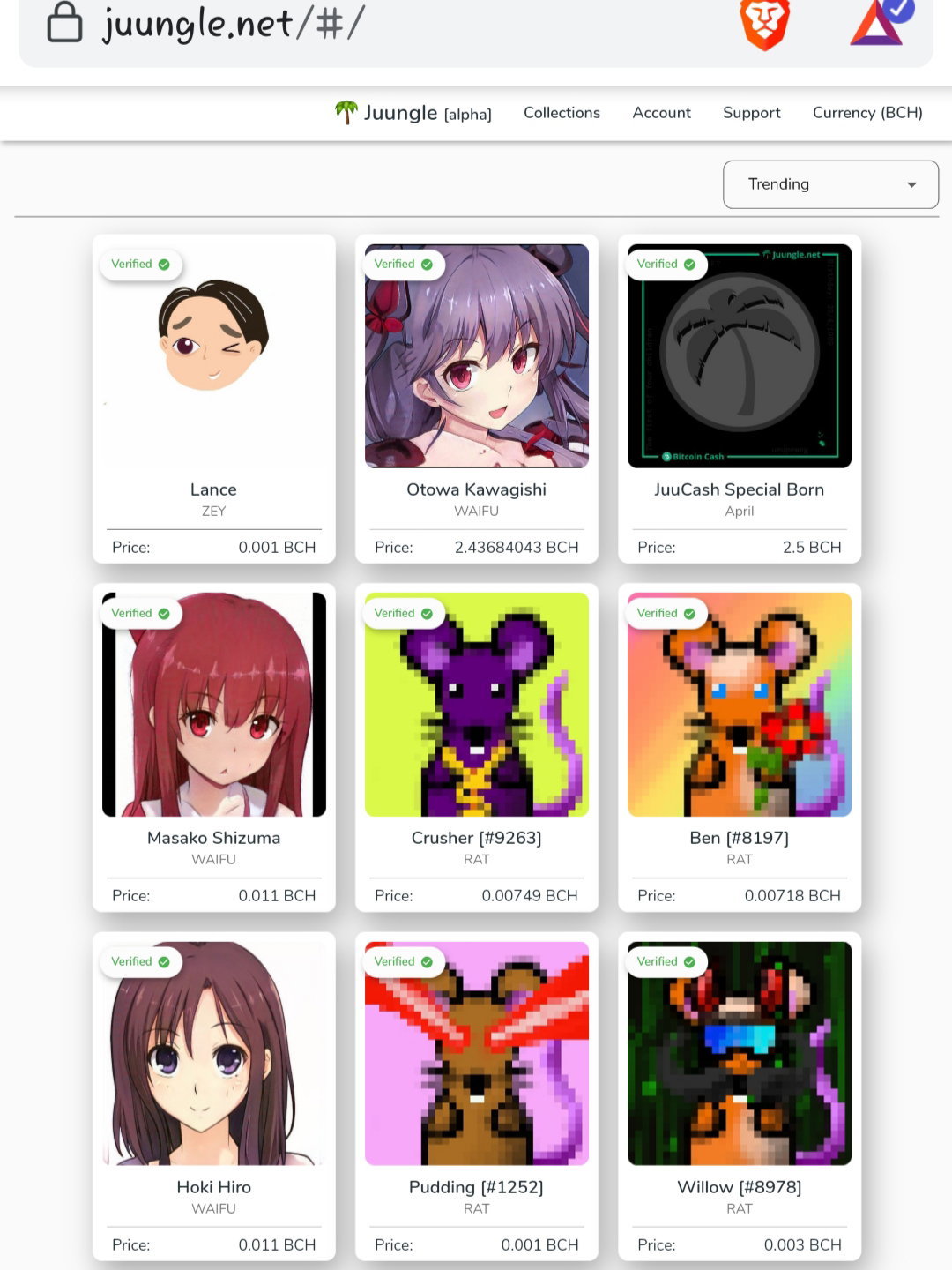Viewport: 952px width, 1270px height.
Task: Open the Collections page
Action: click(562, 113)
